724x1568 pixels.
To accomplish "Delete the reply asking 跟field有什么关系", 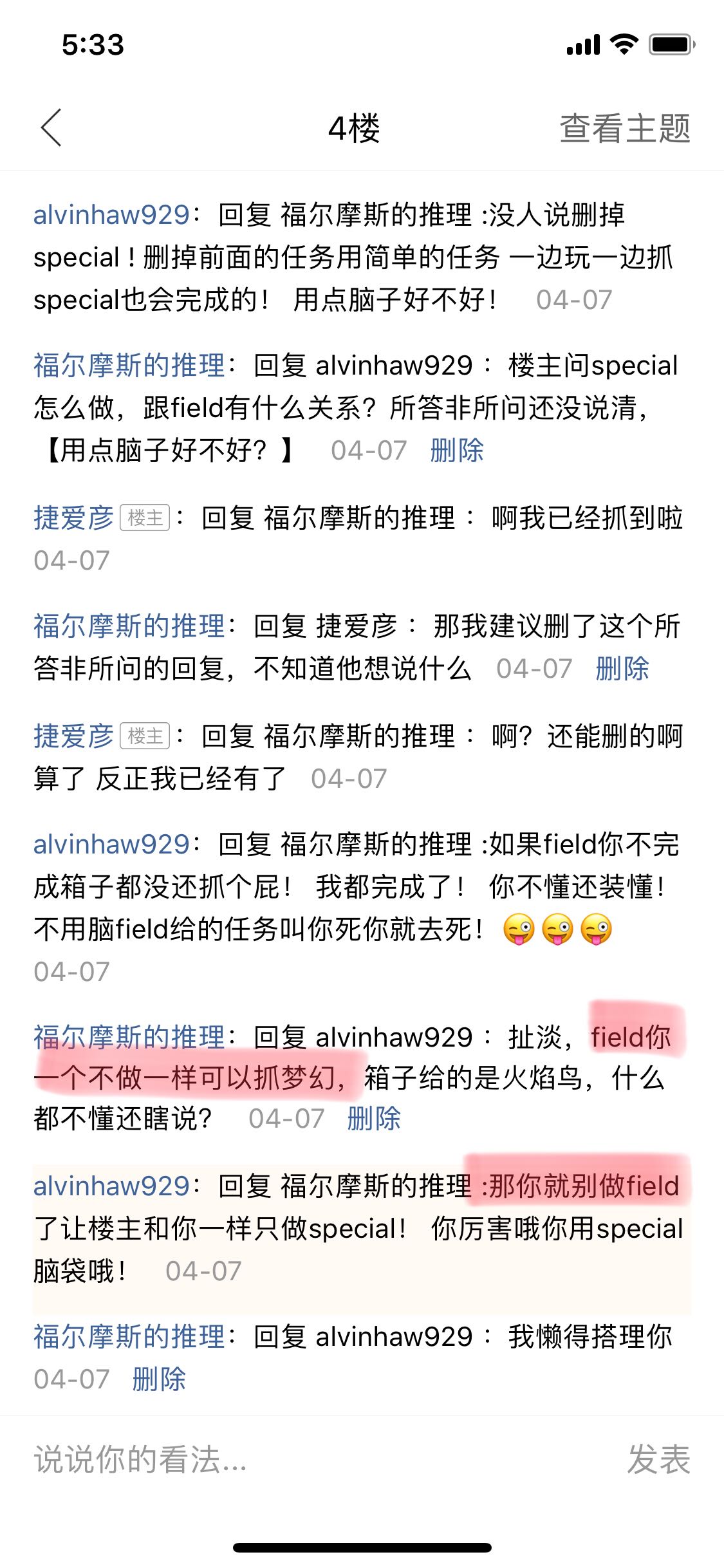I will pyautogui.click(x=457, y=450).
